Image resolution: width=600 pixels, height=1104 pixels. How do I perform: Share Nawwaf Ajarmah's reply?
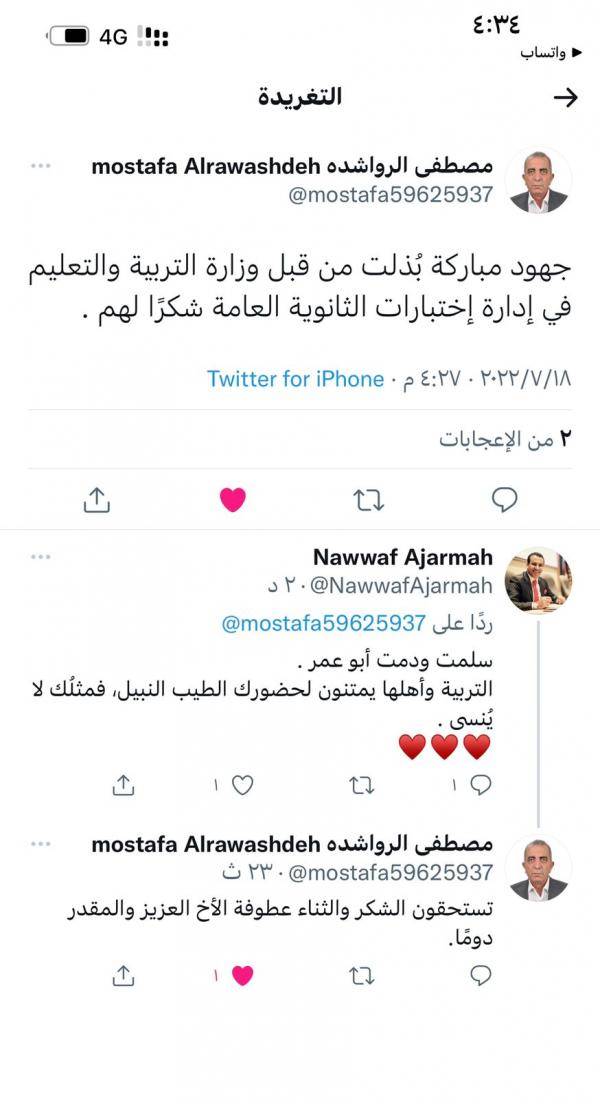123,786
